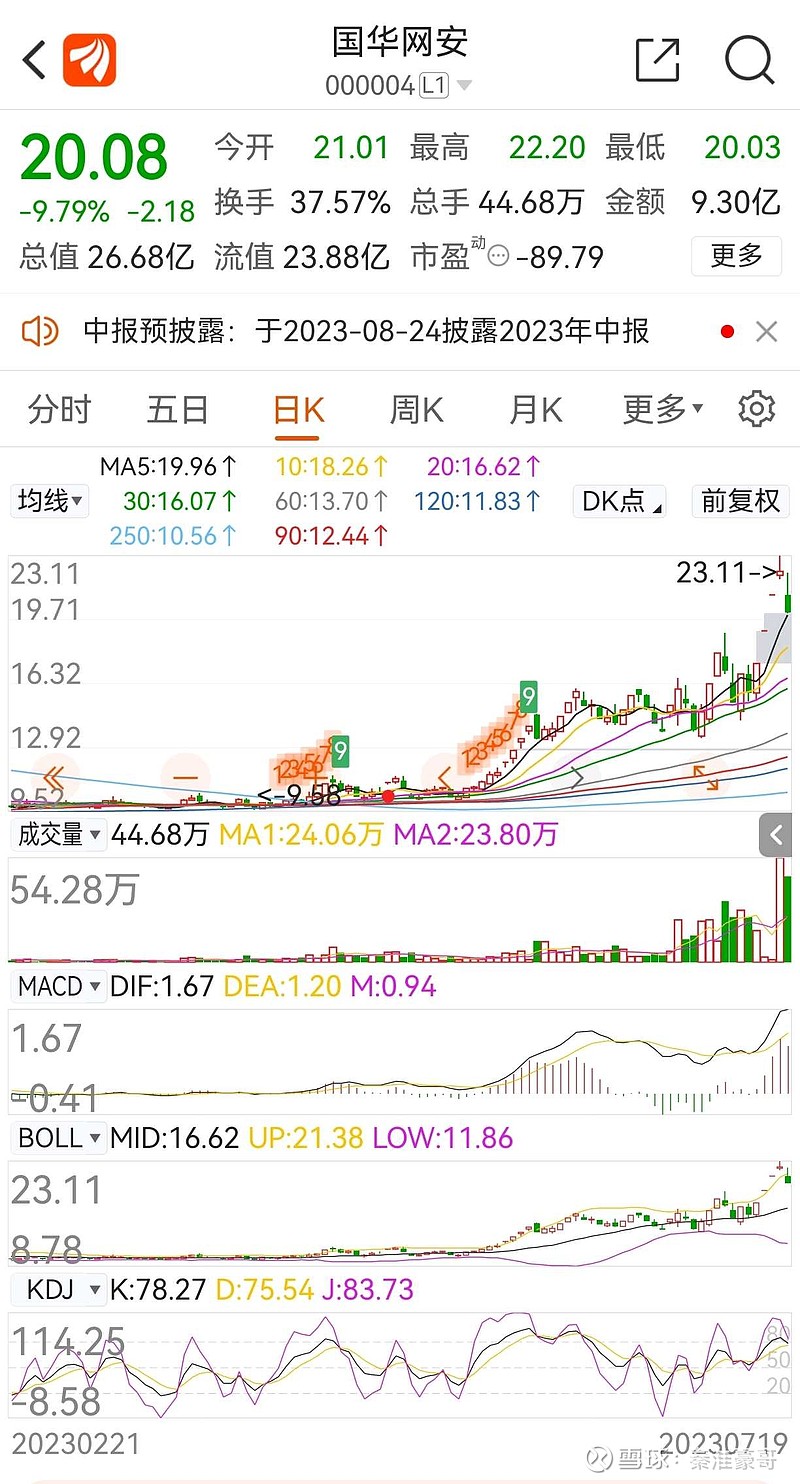Go back using the top-left arrow
The height and width of the screenshot is (1484, 800).
coord(35,60)
